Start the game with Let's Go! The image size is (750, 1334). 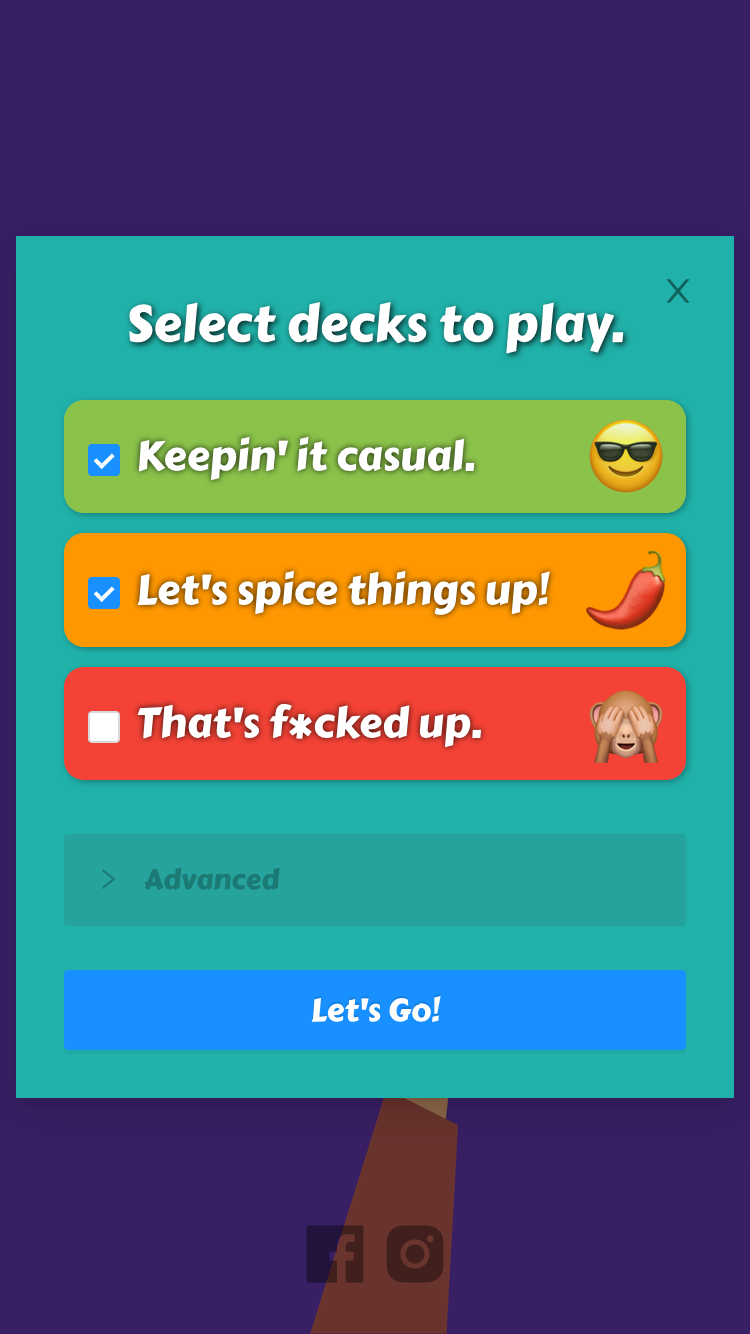[374, 1010]
